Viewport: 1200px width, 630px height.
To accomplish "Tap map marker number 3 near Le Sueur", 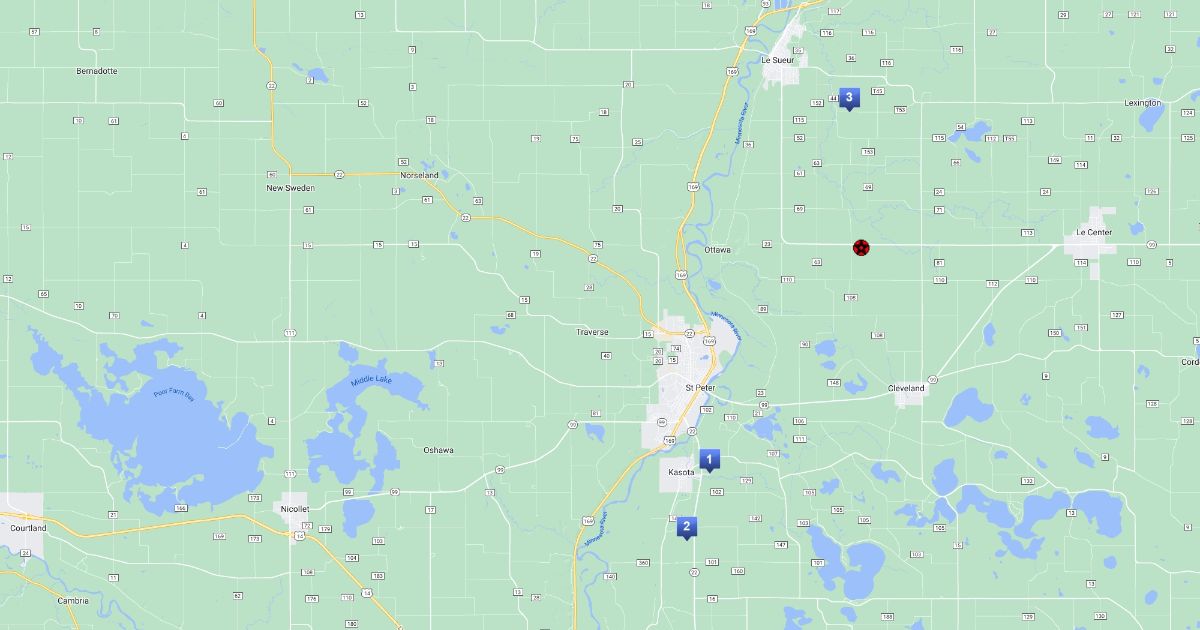I will [x=849, y=98].
